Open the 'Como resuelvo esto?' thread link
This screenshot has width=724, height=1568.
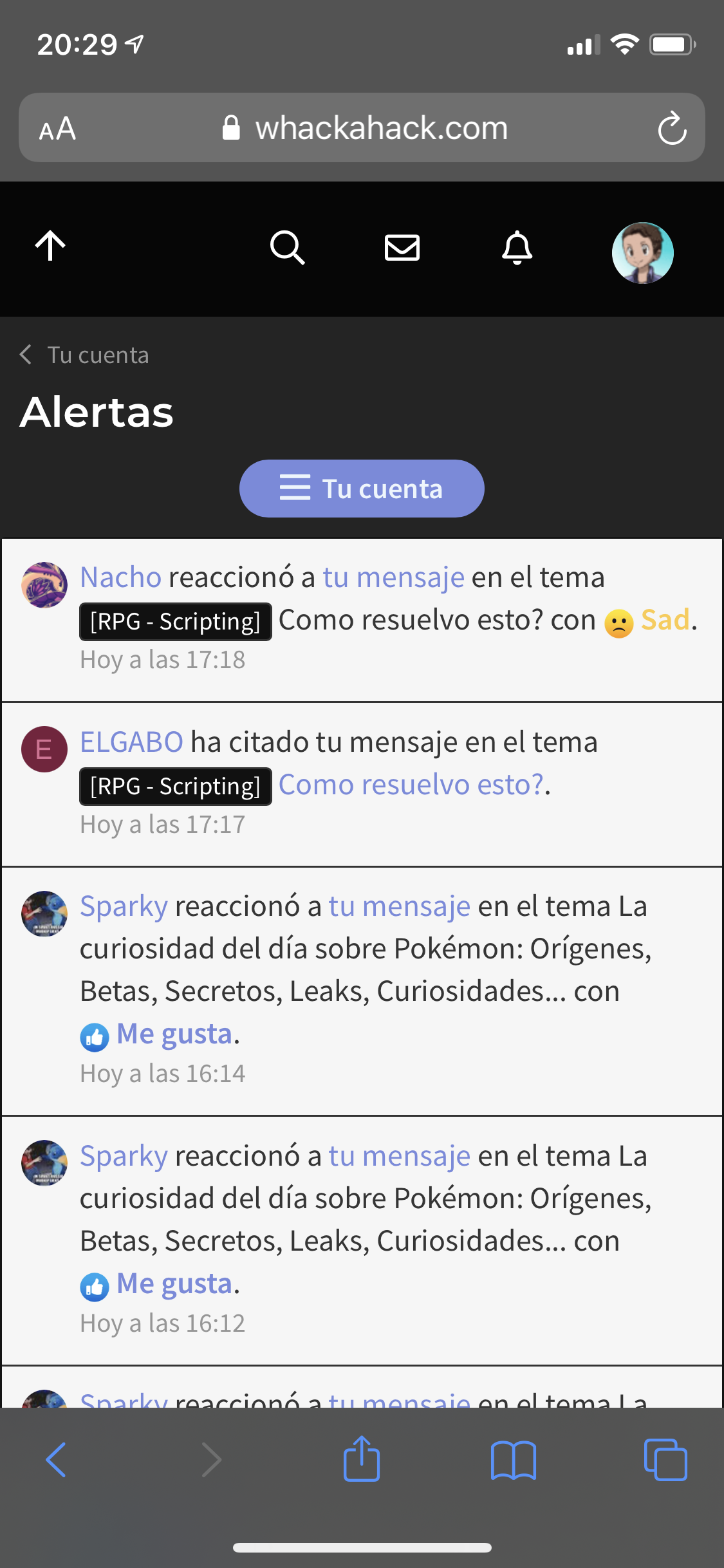point(412,785)
